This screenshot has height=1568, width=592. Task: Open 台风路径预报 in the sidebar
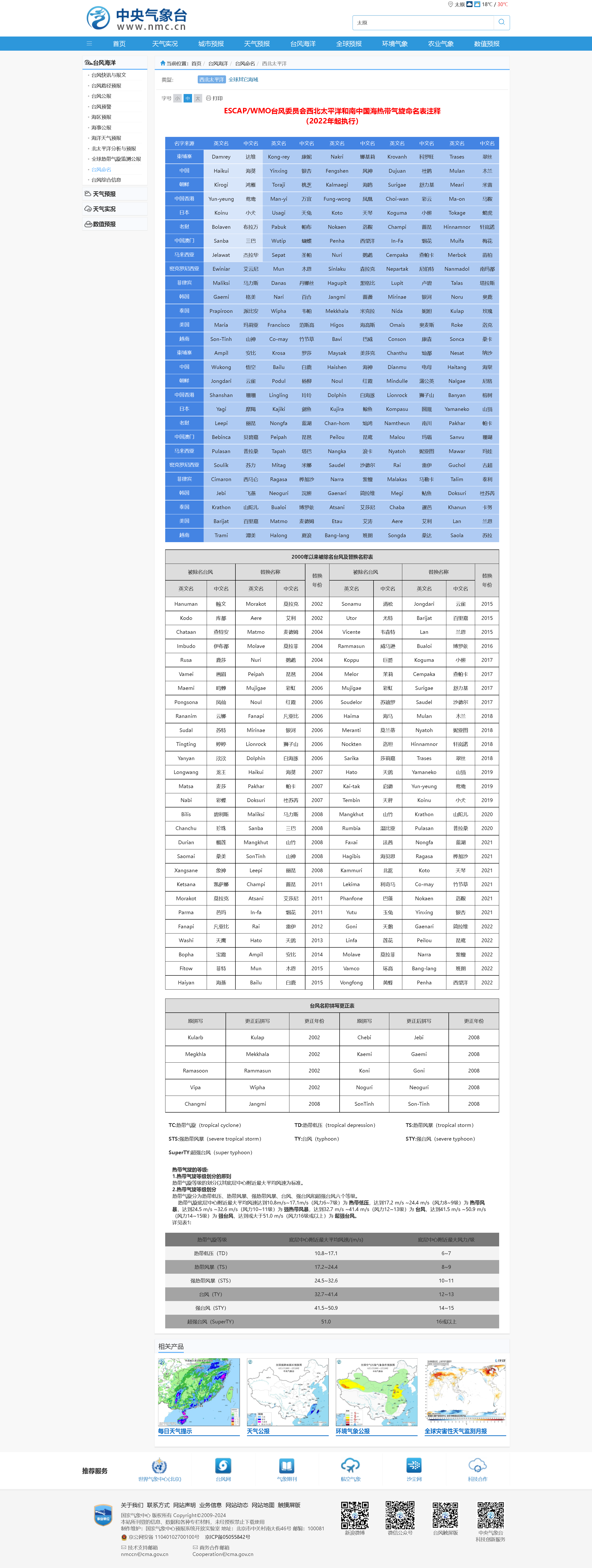pos(106,86)
